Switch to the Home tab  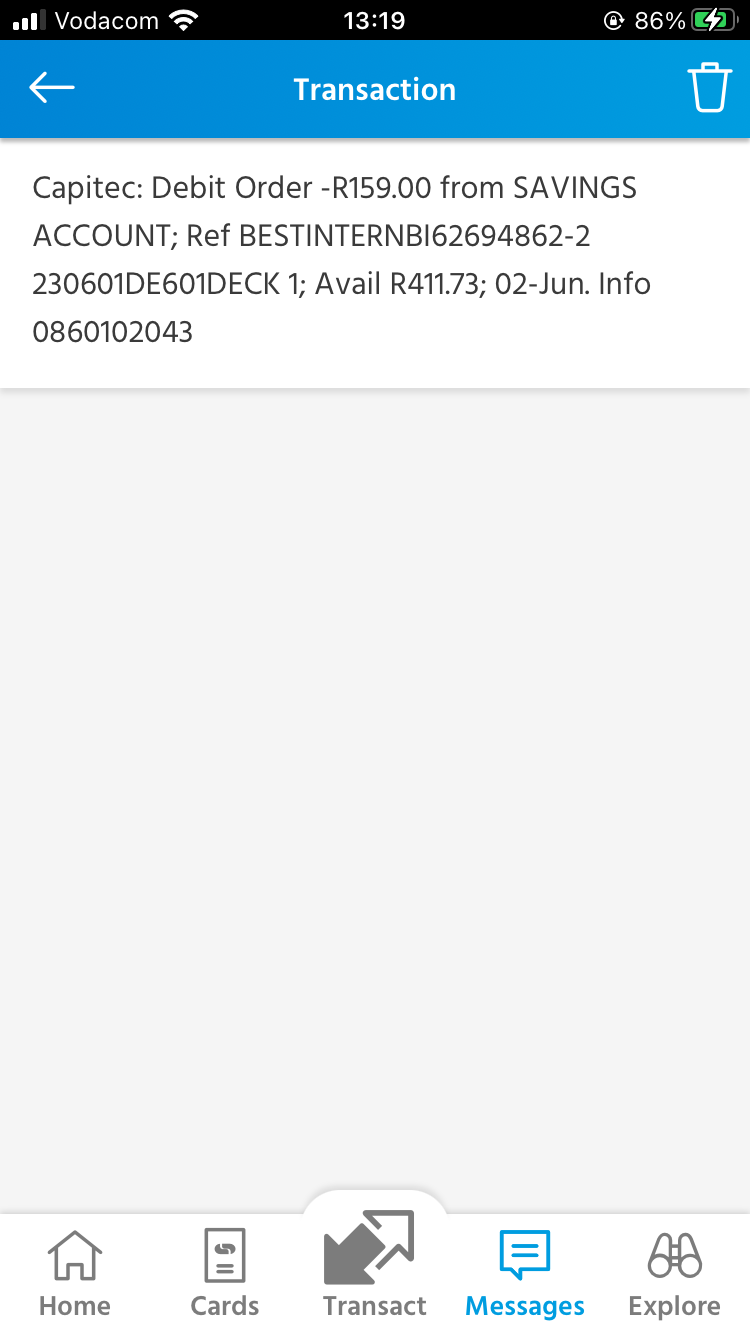[75, 1272]
